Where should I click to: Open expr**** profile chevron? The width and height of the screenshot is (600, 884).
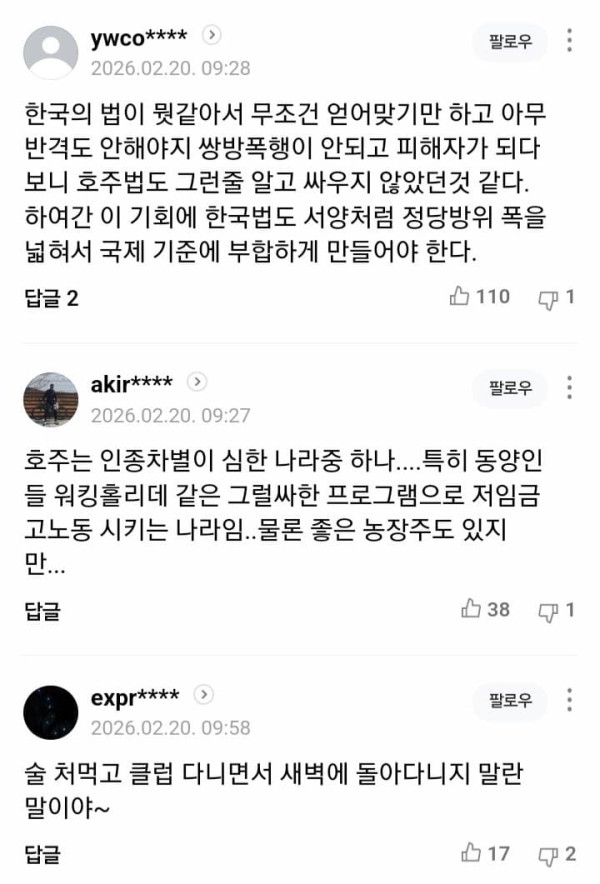[x=204, y=694]
